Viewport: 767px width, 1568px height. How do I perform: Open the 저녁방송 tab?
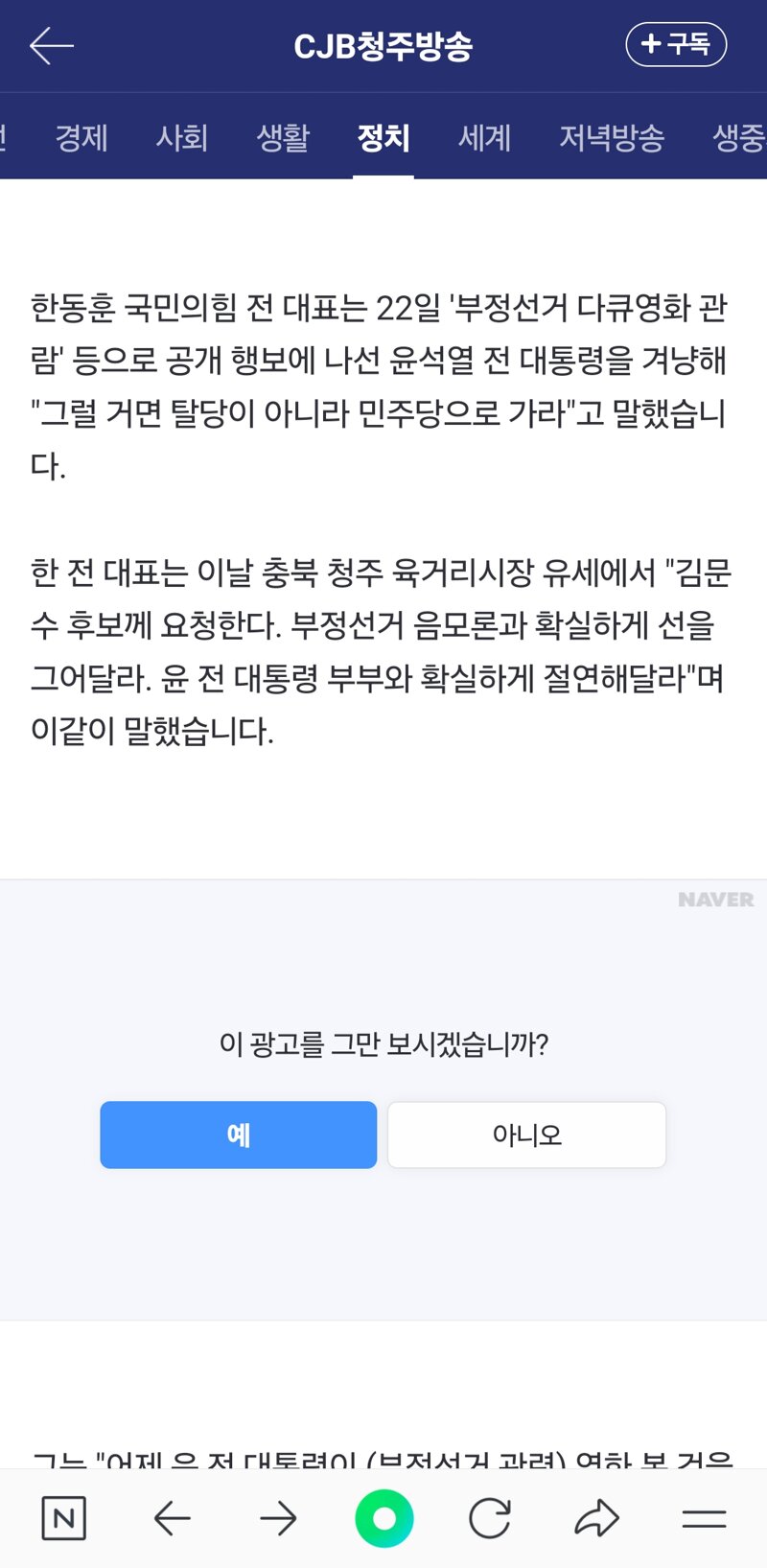pos(612,137)
